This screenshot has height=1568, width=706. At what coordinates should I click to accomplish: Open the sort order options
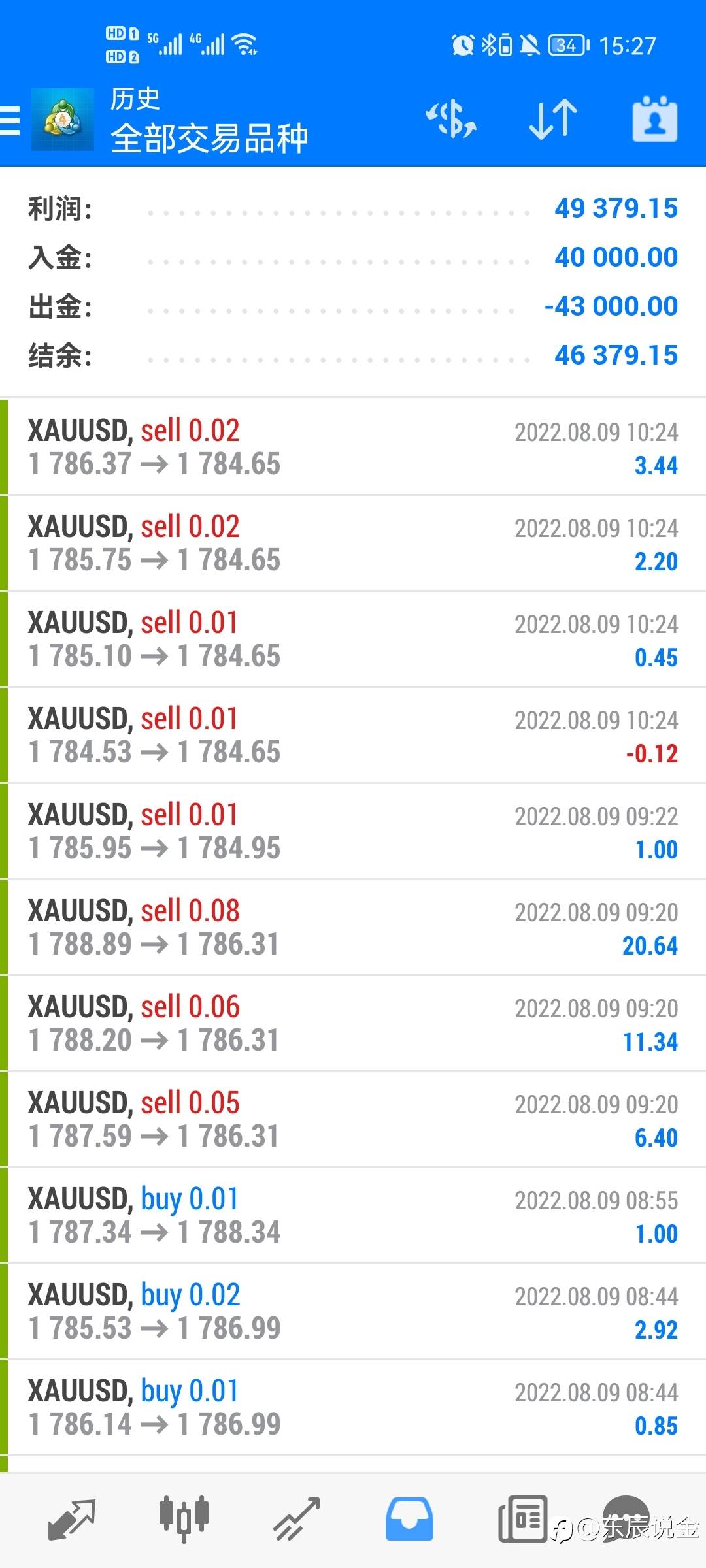point(552,120)
